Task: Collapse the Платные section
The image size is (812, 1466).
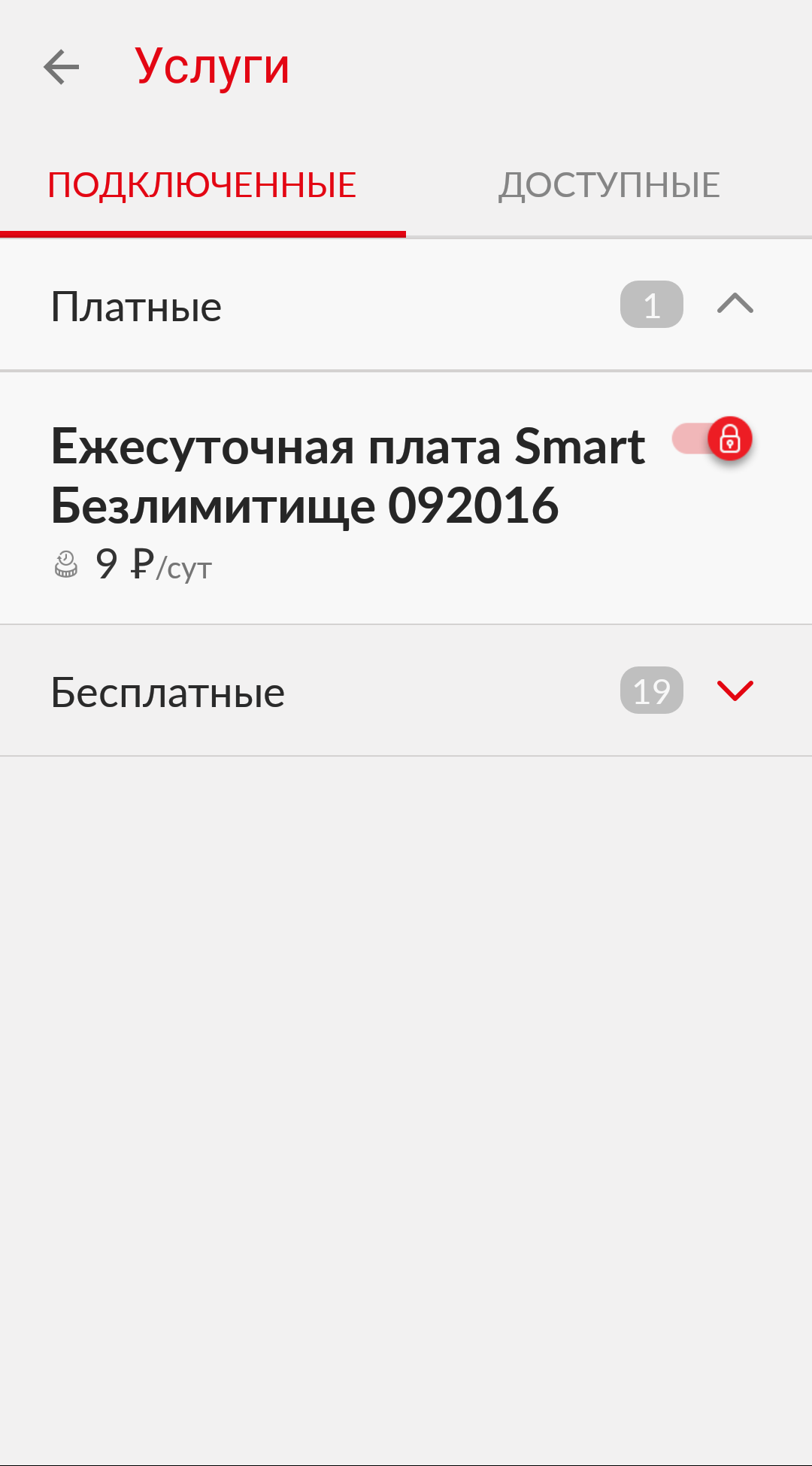Action: (735, 305)
